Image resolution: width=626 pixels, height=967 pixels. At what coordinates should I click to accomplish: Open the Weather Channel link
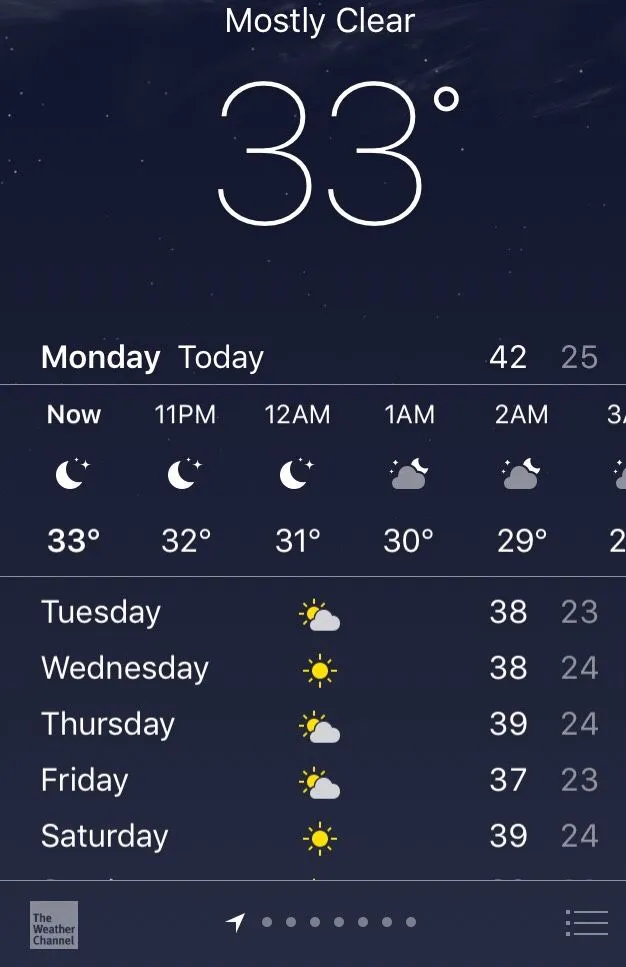coord(53,924)
